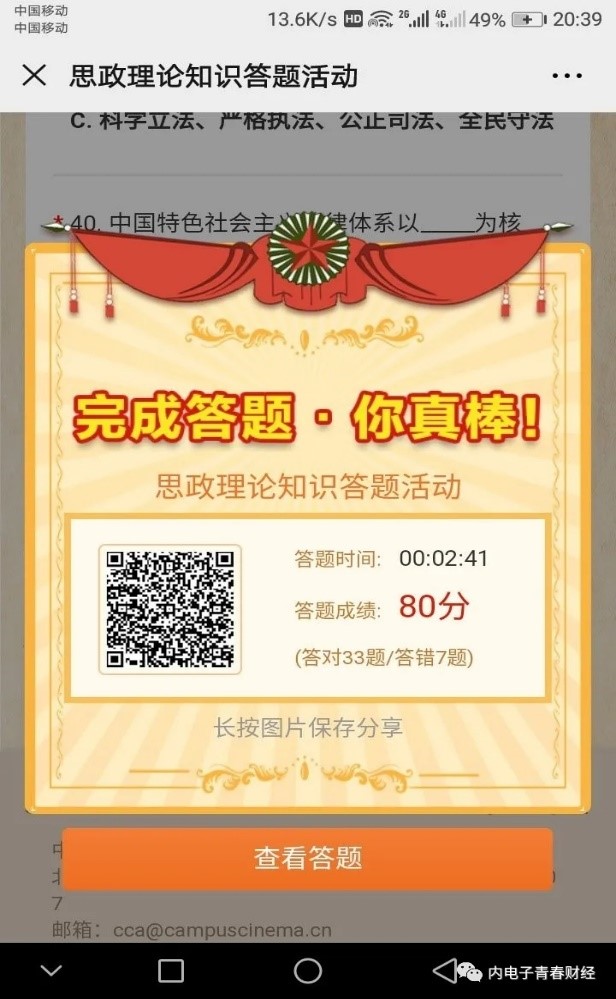Close the quiz page with the X
The image size is (616, 999).
pyautogui.click(x=34, y=75)
